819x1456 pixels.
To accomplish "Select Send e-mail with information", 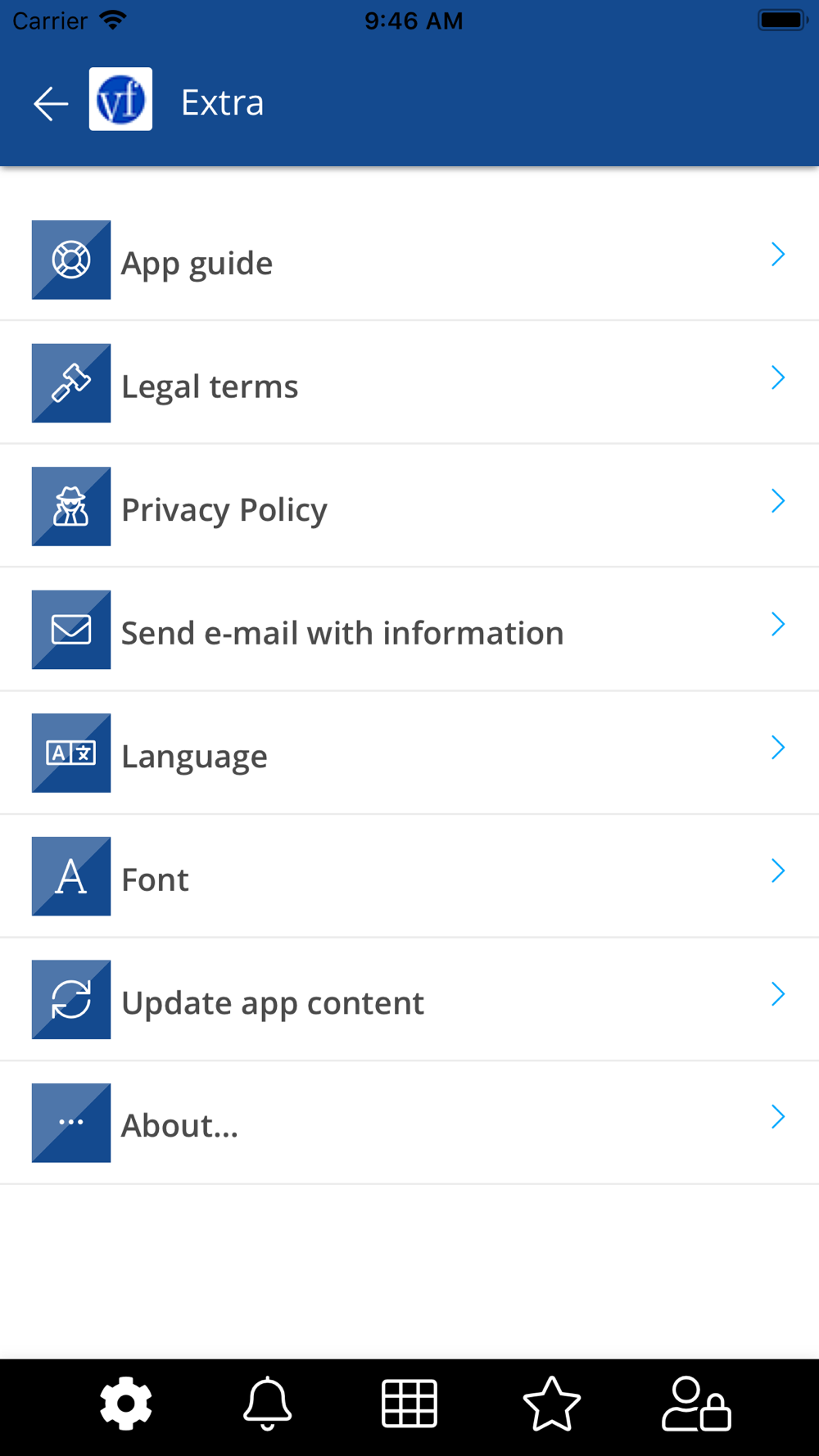I will pos(409,630).
